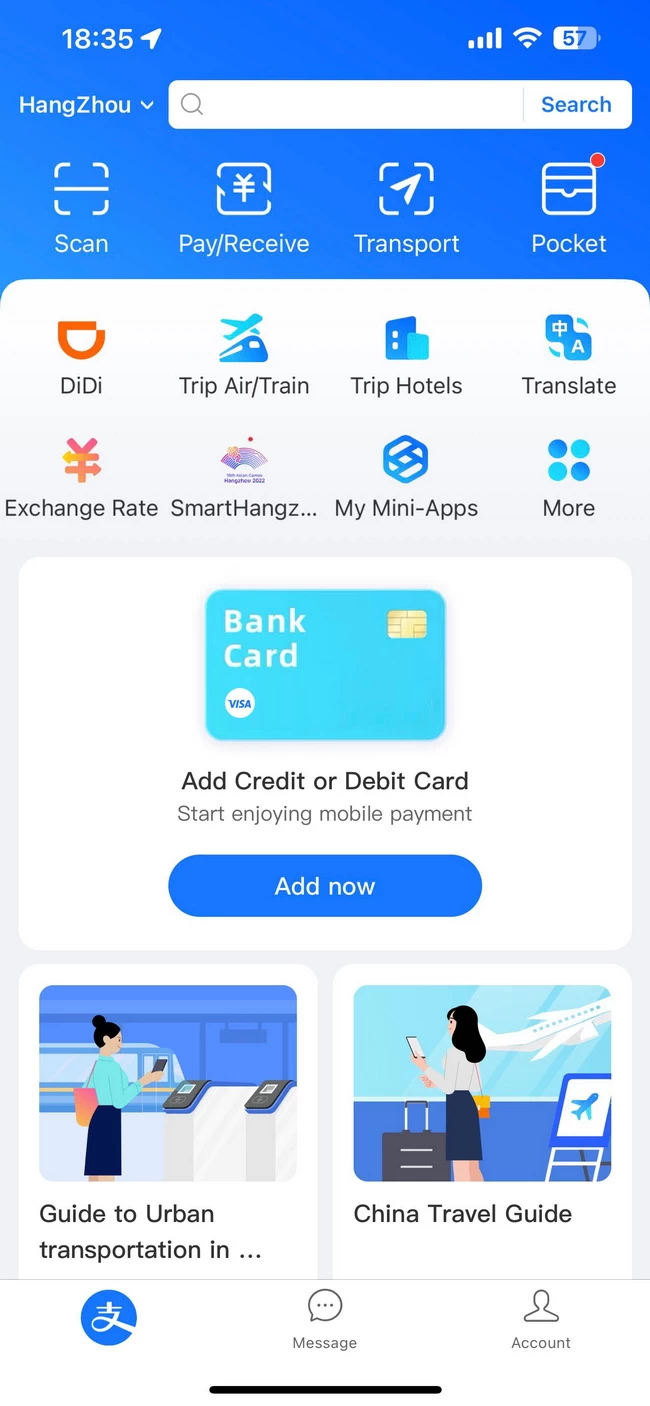View My Mini-Apps

coord(407,478)
